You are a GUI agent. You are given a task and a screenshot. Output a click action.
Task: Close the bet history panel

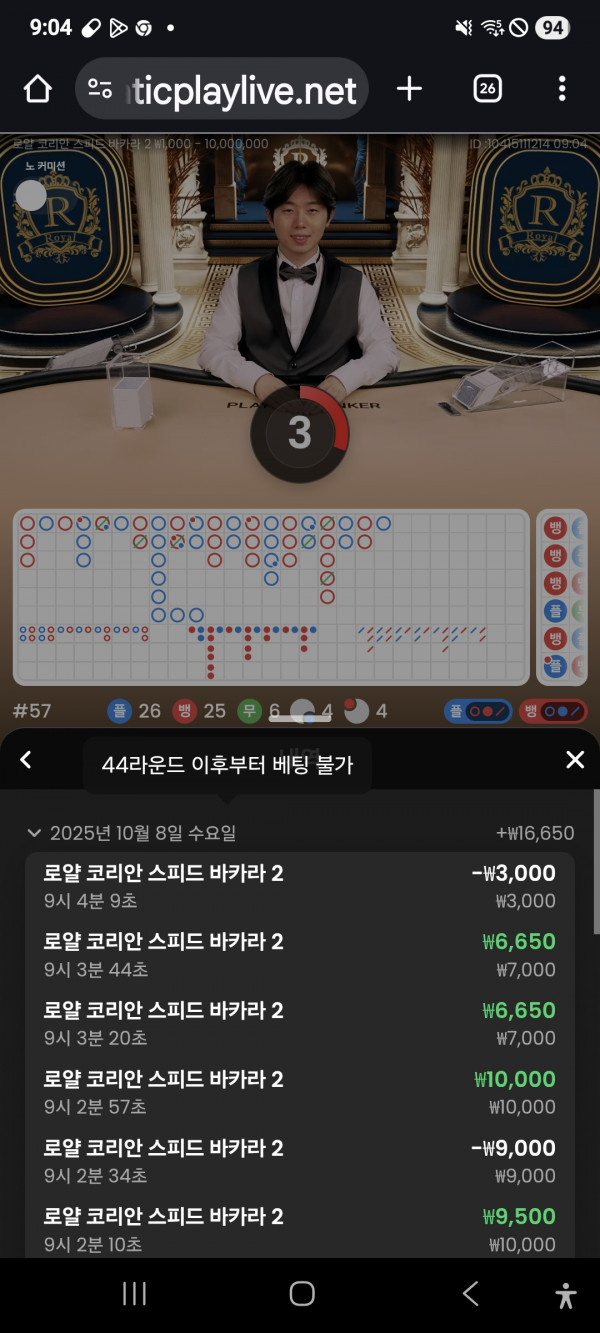pos(575,760)
